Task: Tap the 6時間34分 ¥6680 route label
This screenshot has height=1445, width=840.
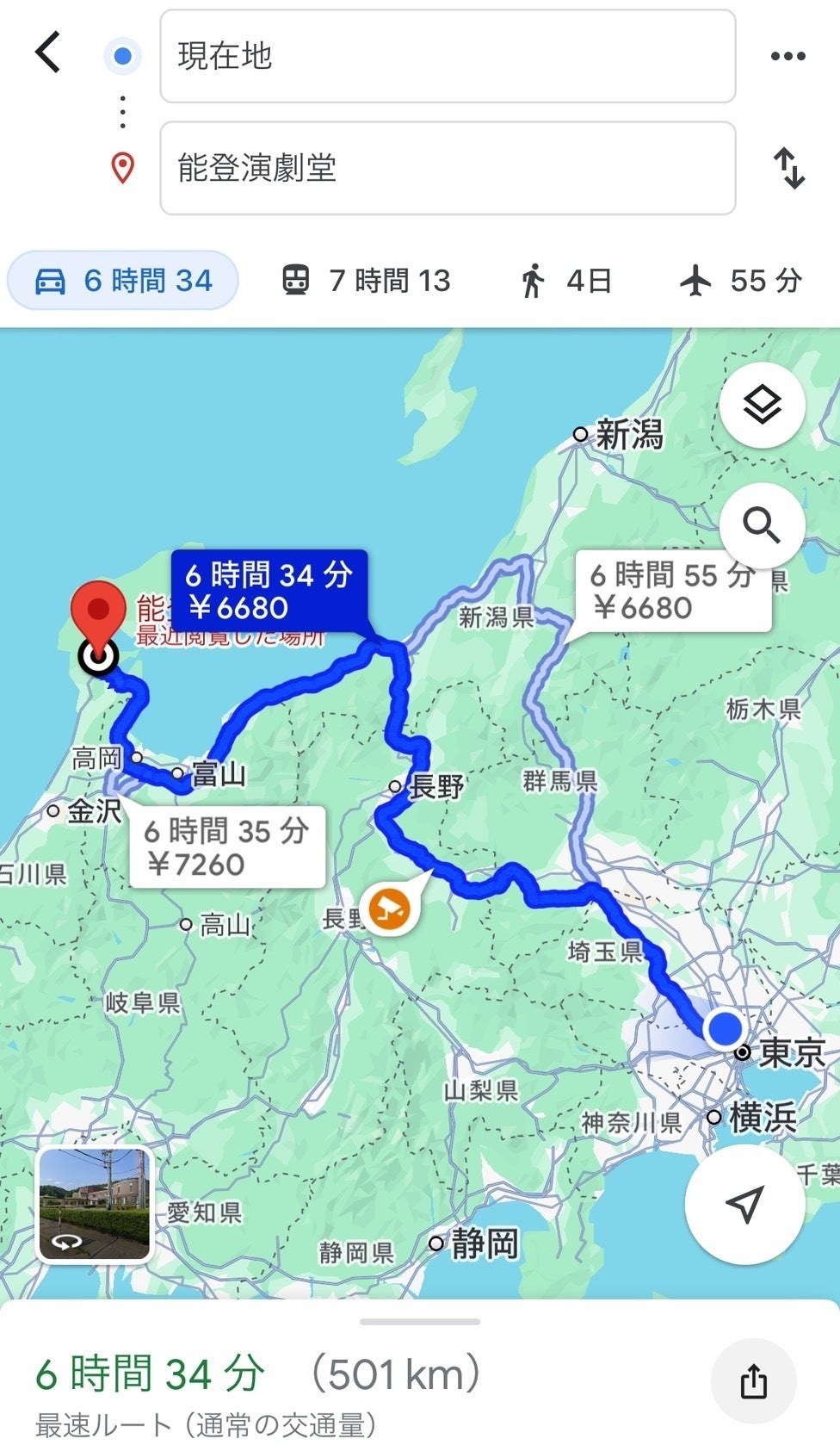Action: (269, 592)
